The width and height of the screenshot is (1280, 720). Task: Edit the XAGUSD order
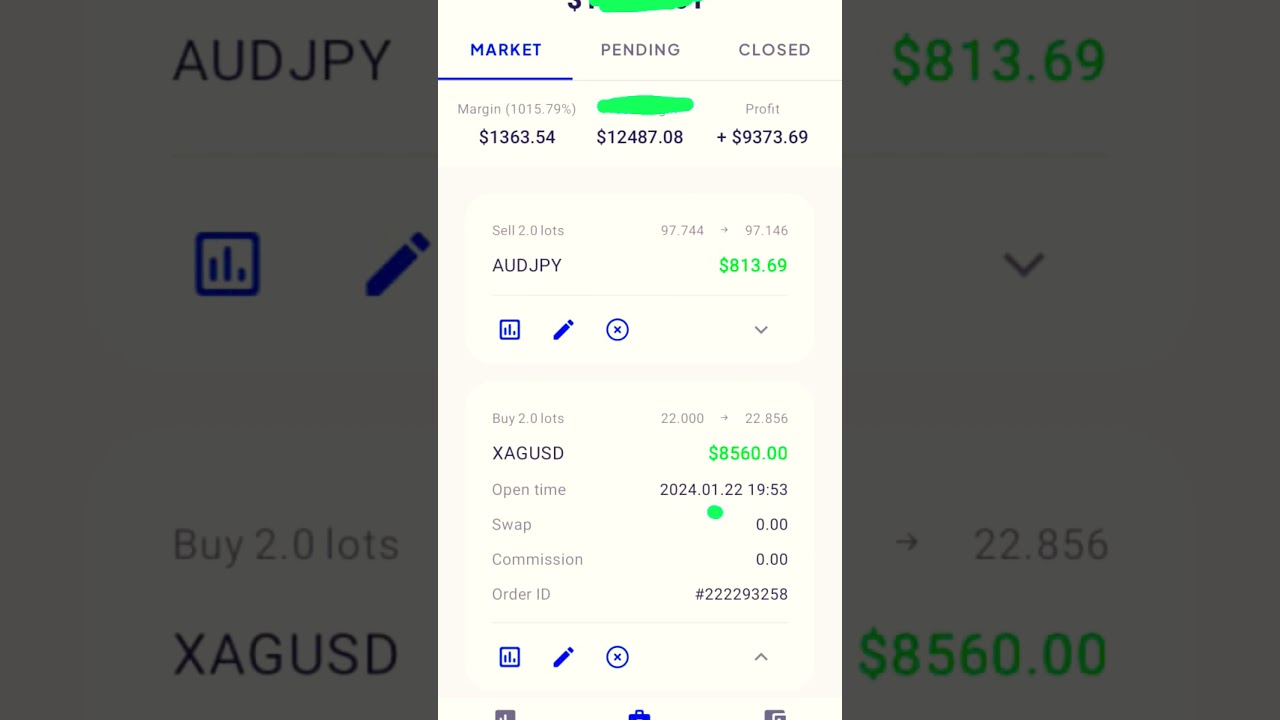point(563,657)
